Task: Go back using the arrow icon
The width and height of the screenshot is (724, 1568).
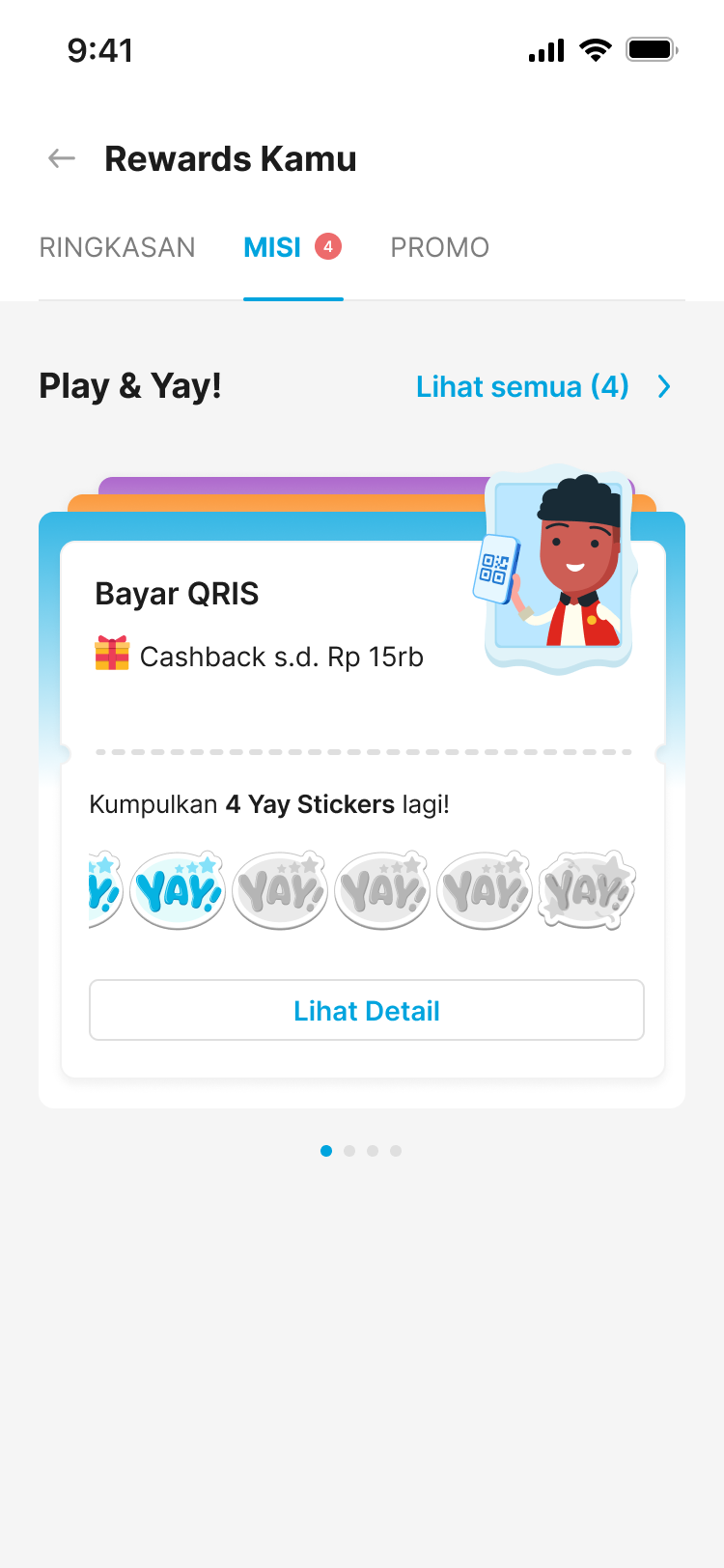Action: point(62,158)
